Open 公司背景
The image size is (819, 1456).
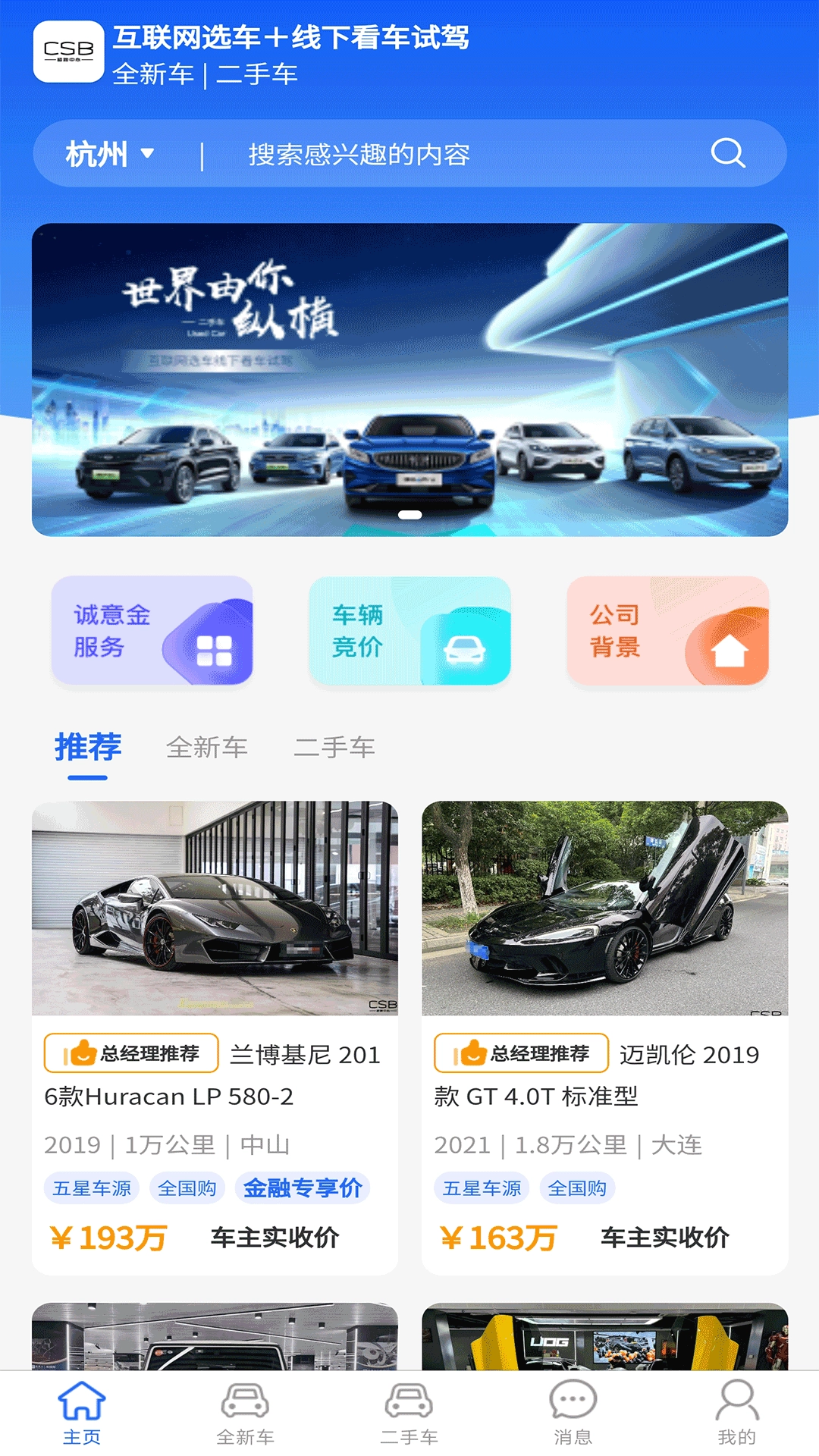pyautogui.click(x=667, y=630)
